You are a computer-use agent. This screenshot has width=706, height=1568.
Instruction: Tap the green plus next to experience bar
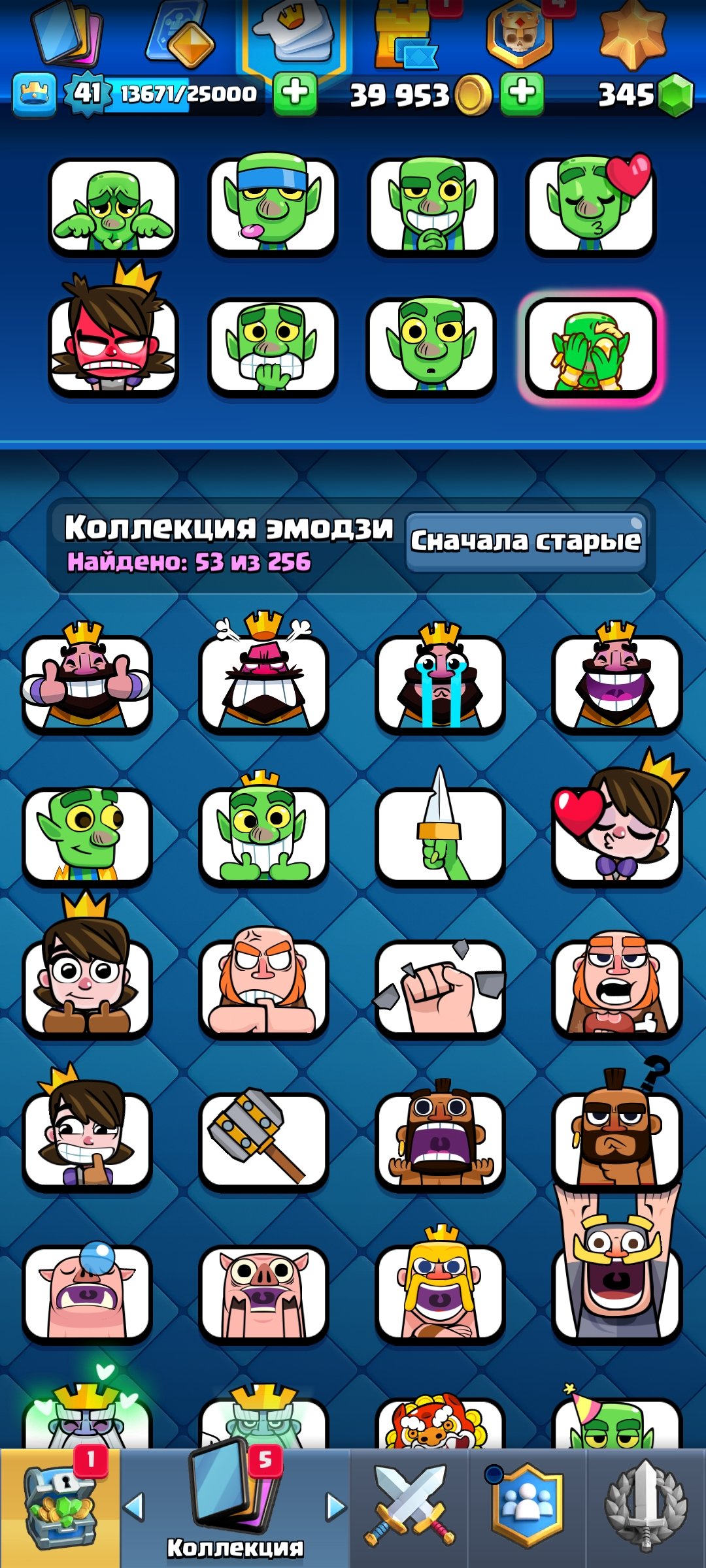click(x=295, y=93)
